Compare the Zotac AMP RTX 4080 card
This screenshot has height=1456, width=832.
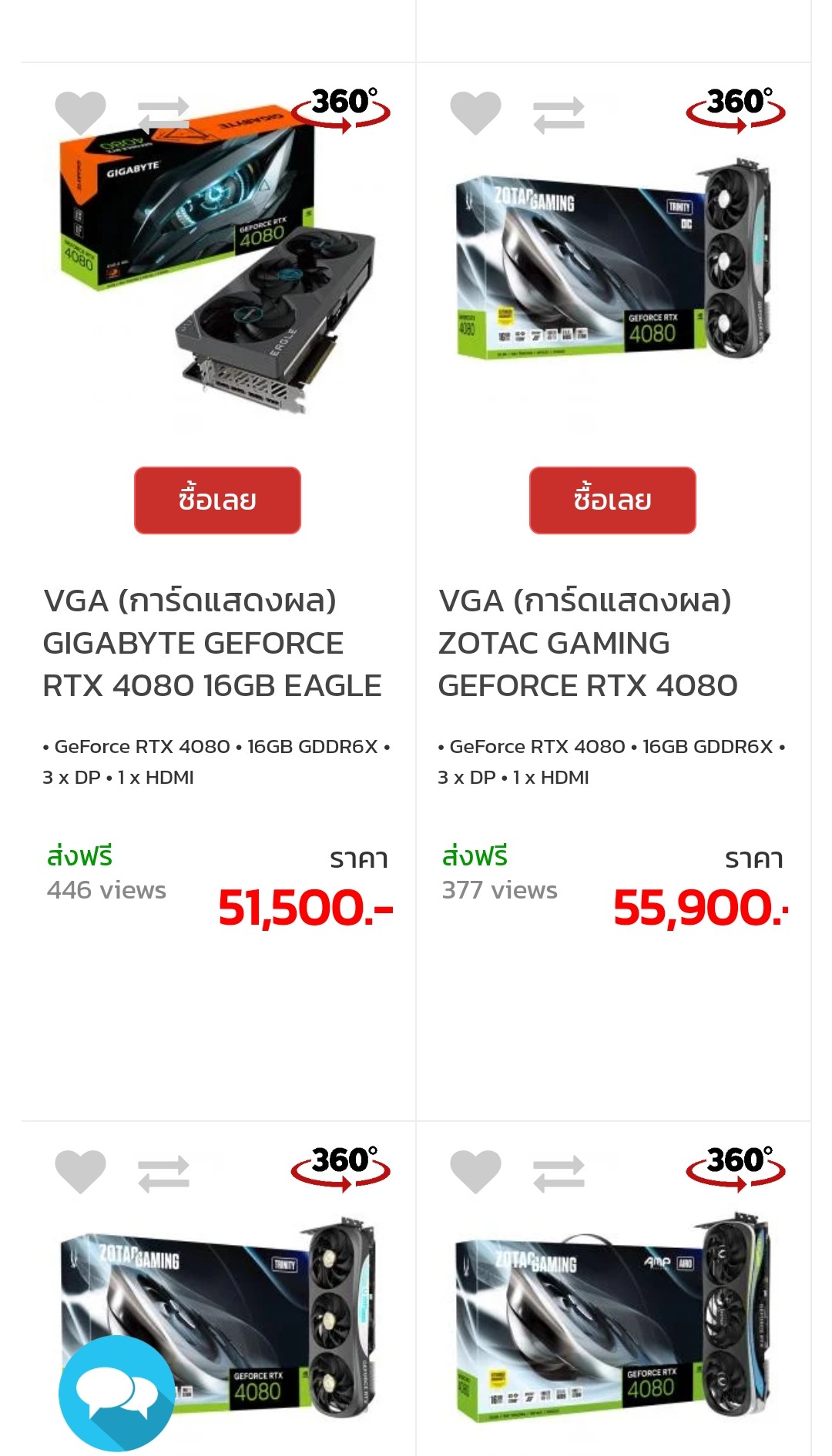pyautogui.click(x=559, y=1173)
